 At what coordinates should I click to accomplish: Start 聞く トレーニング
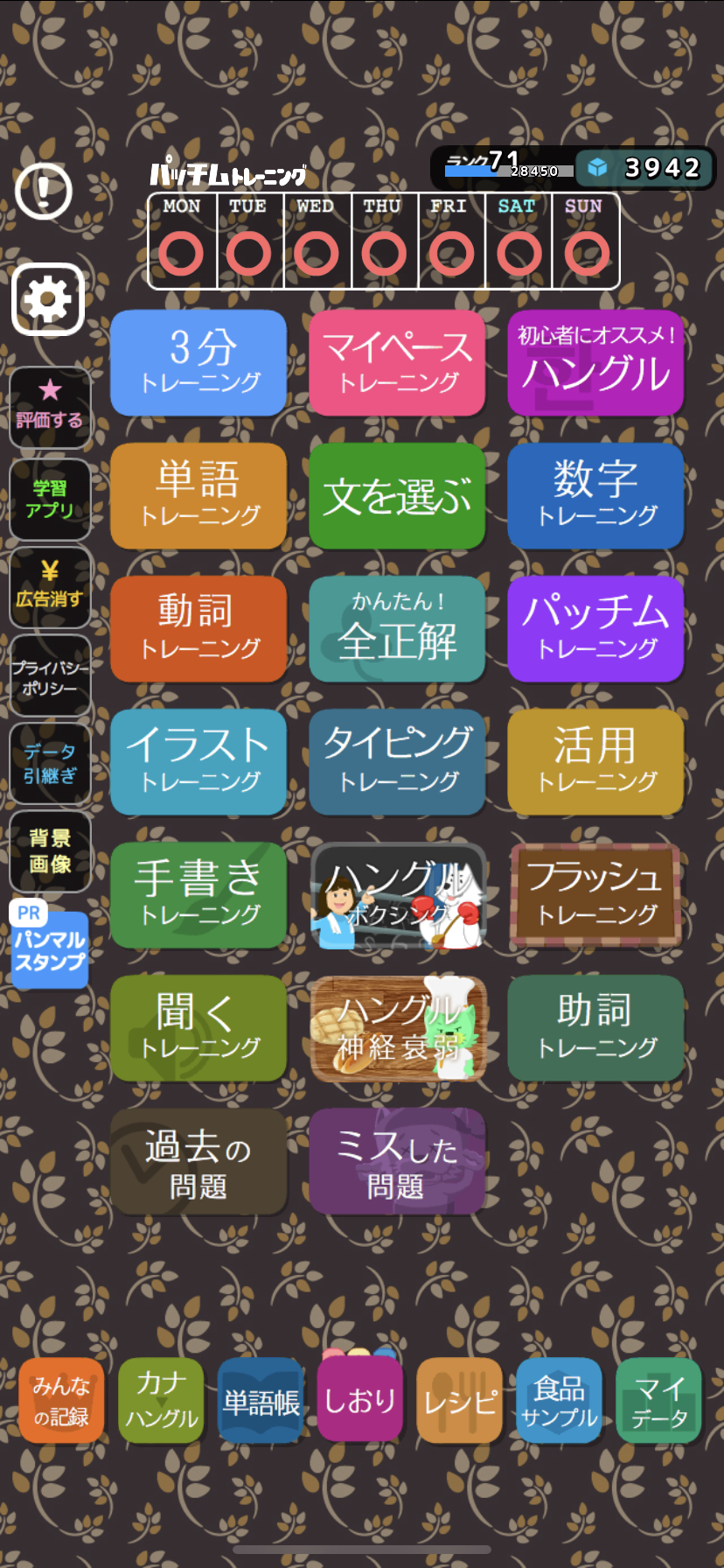point(198,1028)
